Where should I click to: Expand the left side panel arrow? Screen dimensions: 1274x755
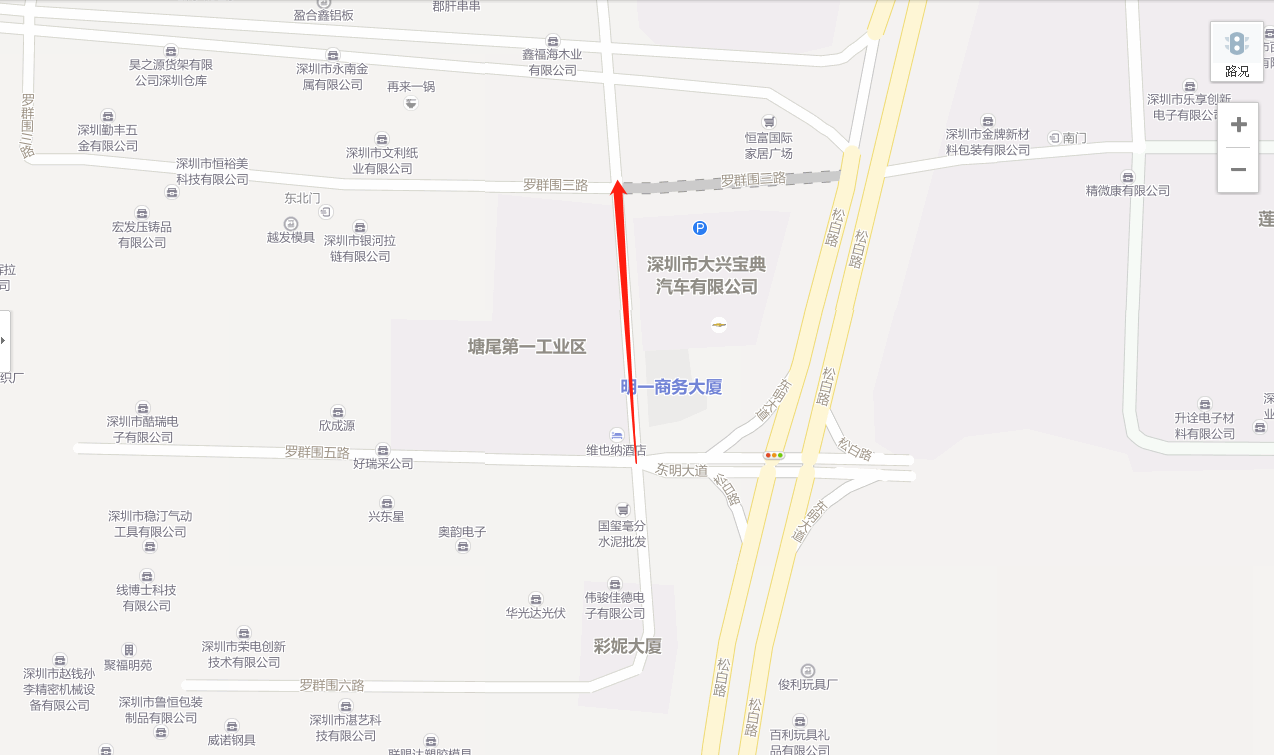[x=4, y=340]
